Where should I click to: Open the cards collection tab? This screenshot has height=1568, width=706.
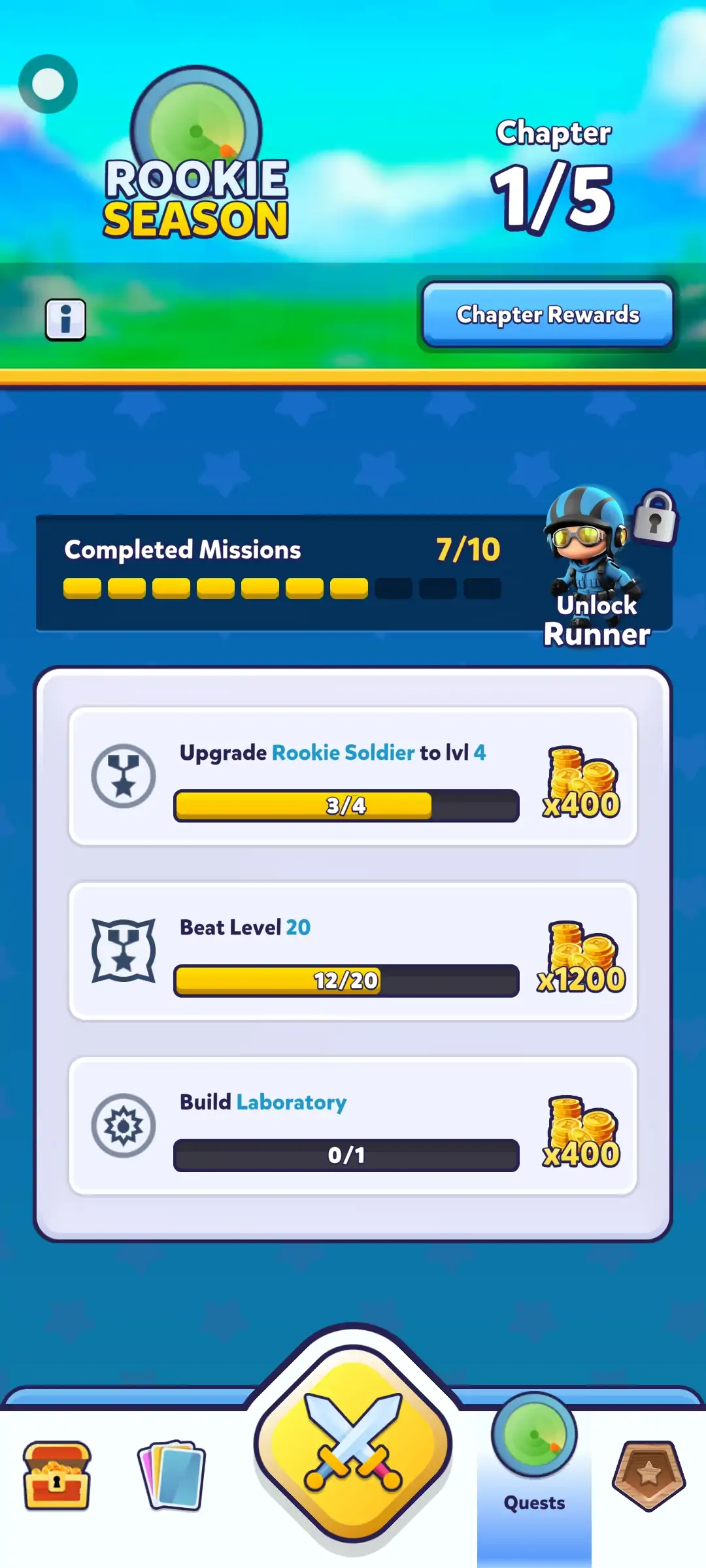pos(171,1477)
